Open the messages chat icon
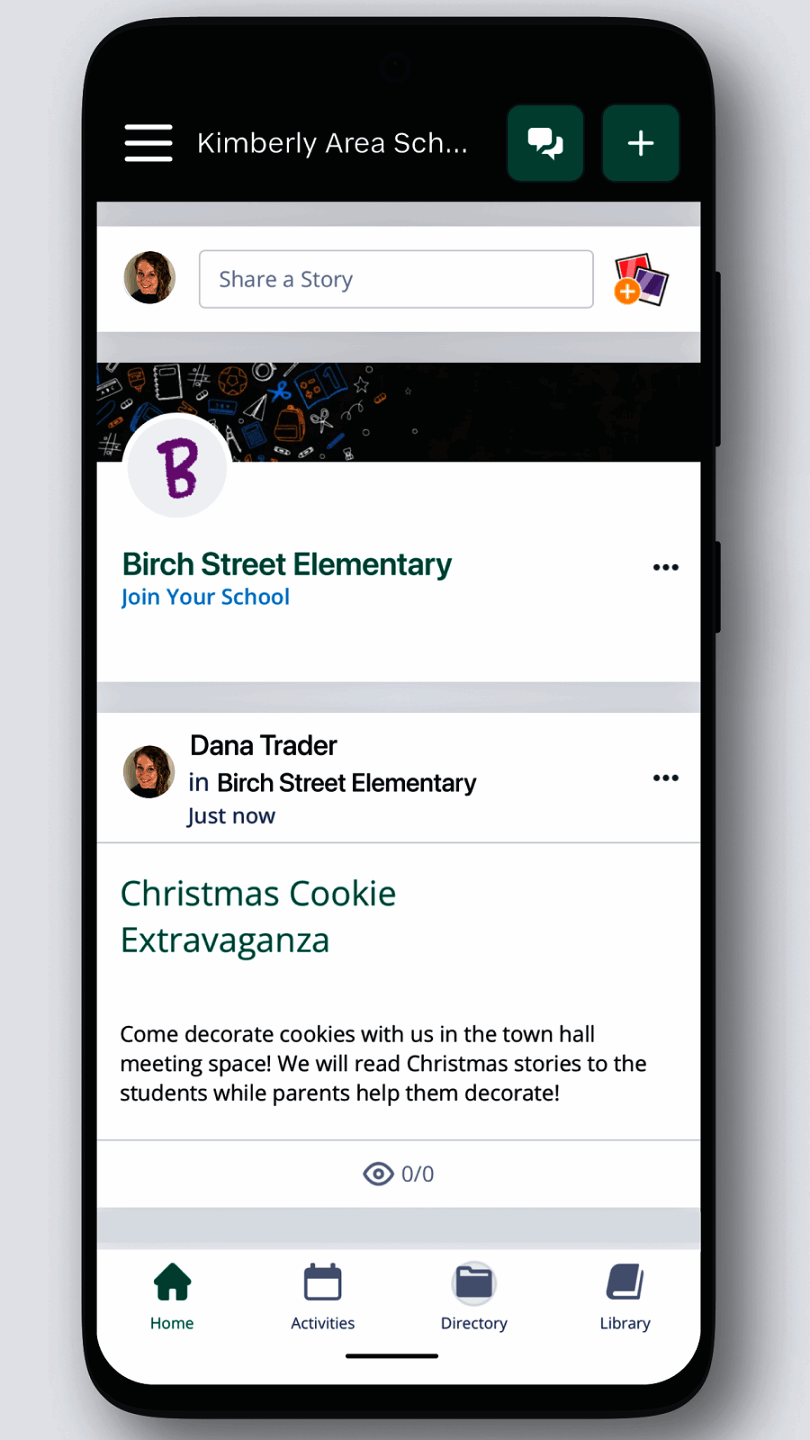This screenshot has width=810, height=1440. (545, 143)
